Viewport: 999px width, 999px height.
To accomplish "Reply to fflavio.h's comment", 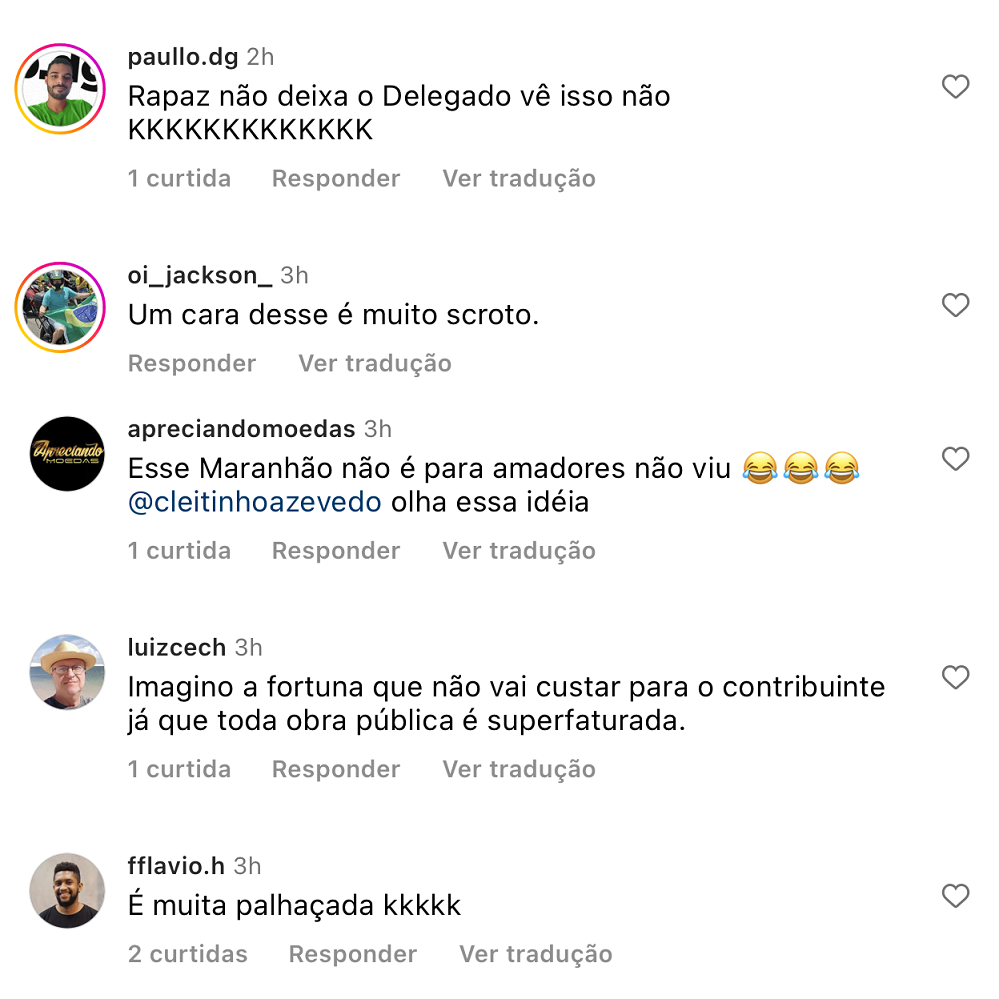I will tap(352, 955).
